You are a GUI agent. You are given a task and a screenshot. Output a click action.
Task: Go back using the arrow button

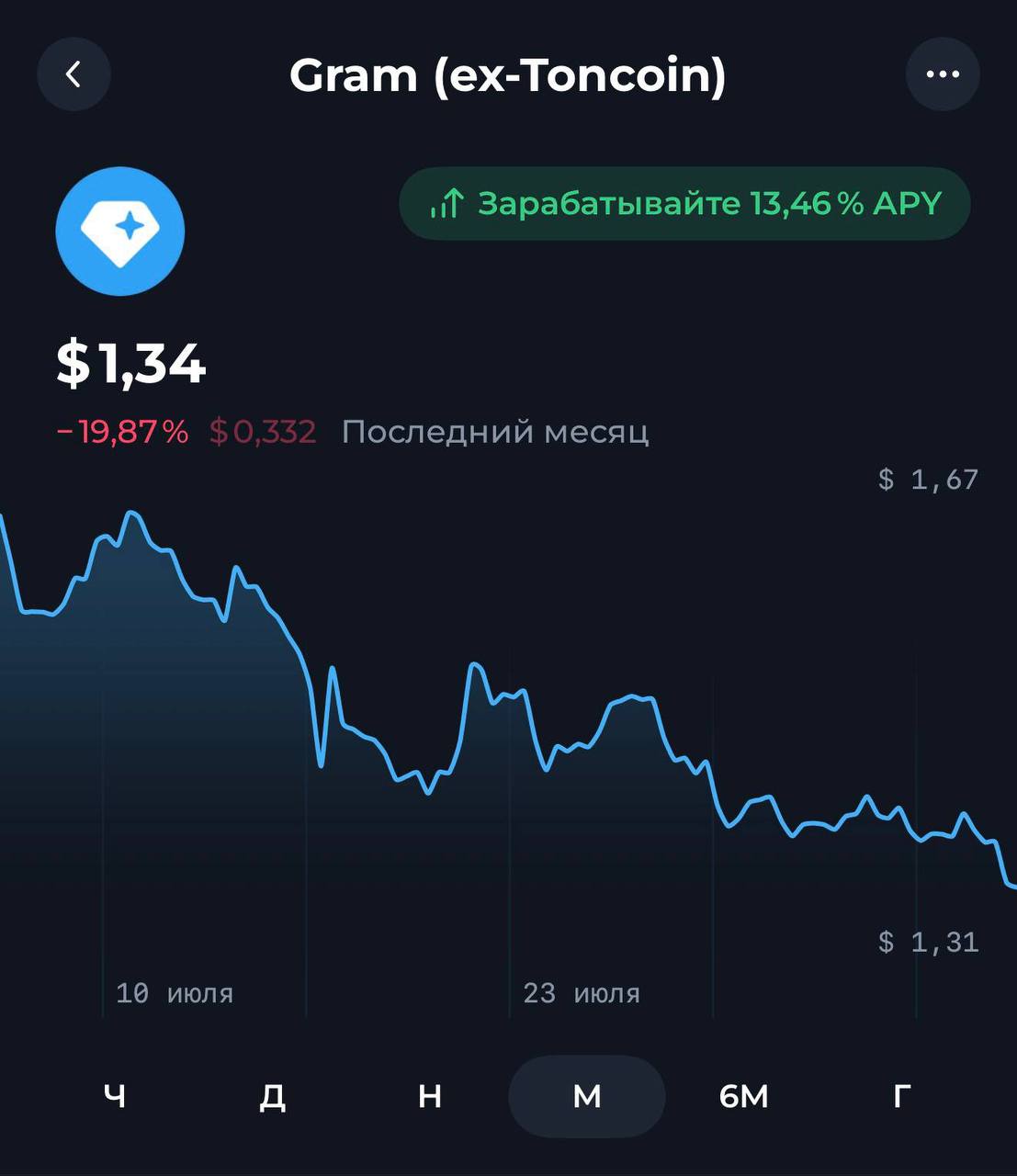pos(73,74)
